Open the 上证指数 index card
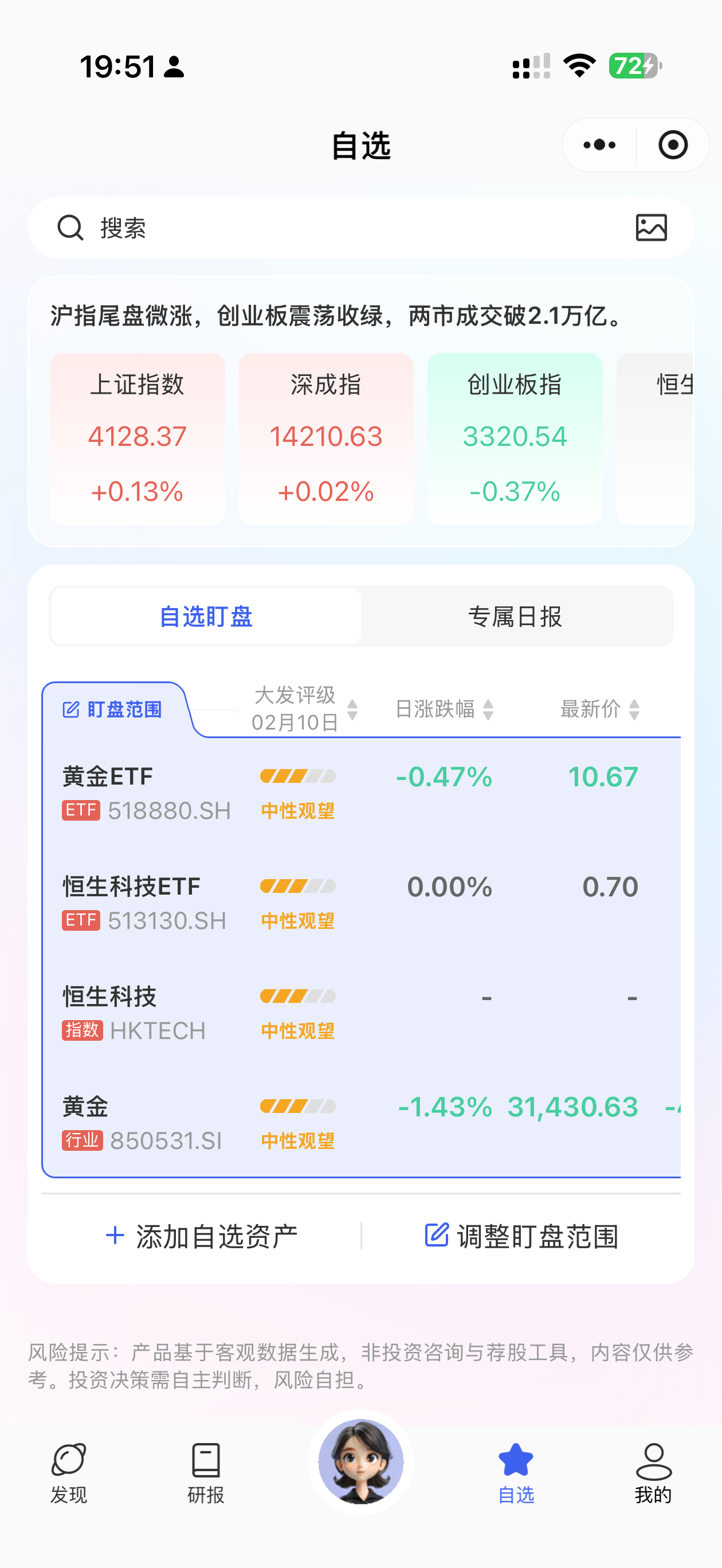This screenshot has width=722, height=1568. (137, 438)
